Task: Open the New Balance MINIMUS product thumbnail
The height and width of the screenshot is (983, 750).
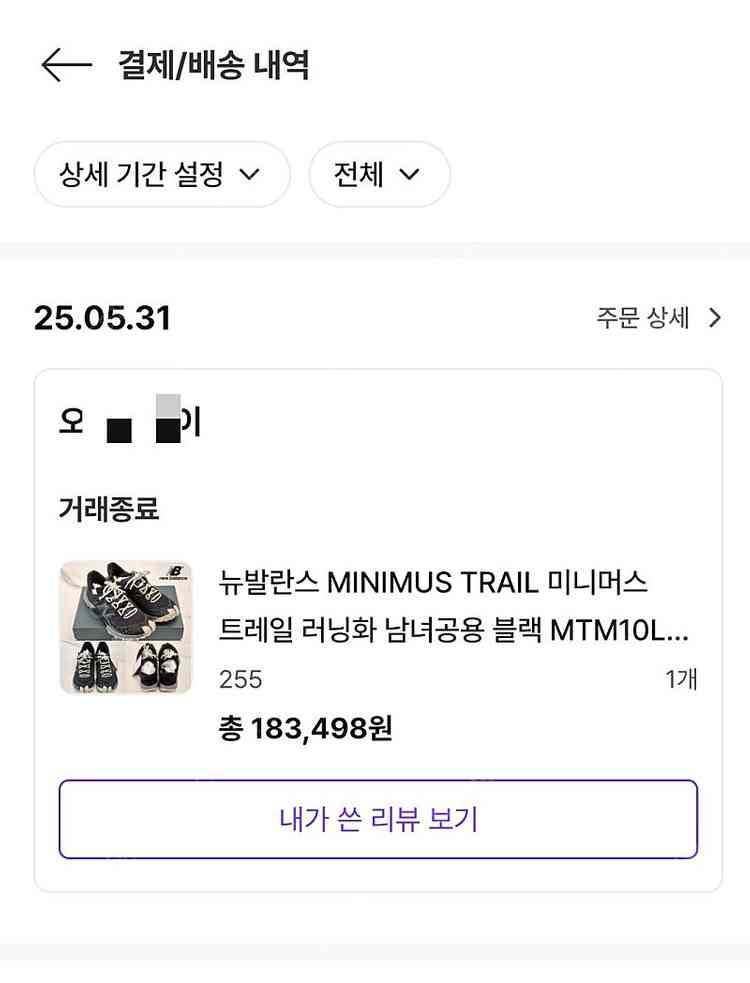Action: (124, 622)
